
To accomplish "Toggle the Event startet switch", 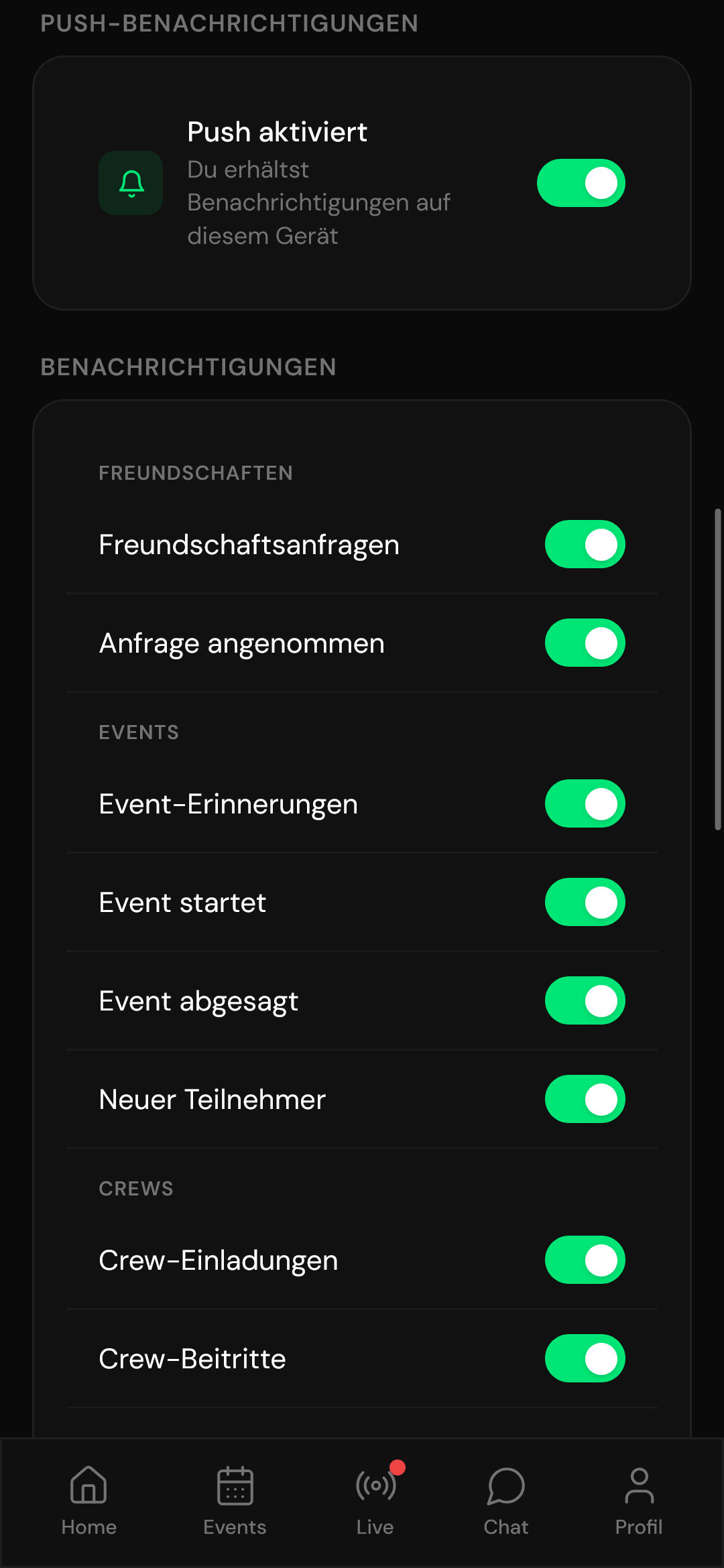I will pyautogui.click(x=585, y=902).
